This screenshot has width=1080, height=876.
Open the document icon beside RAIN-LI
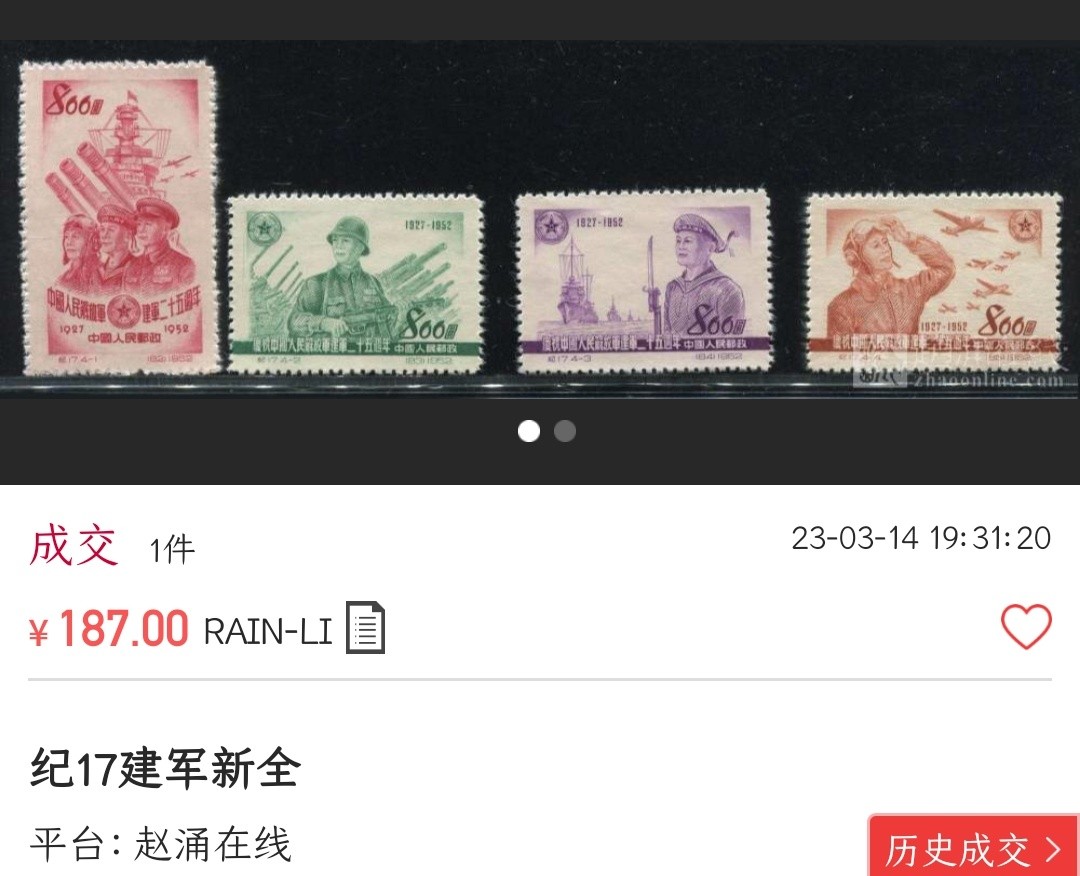pyautogui.click(x=365, y=628)
